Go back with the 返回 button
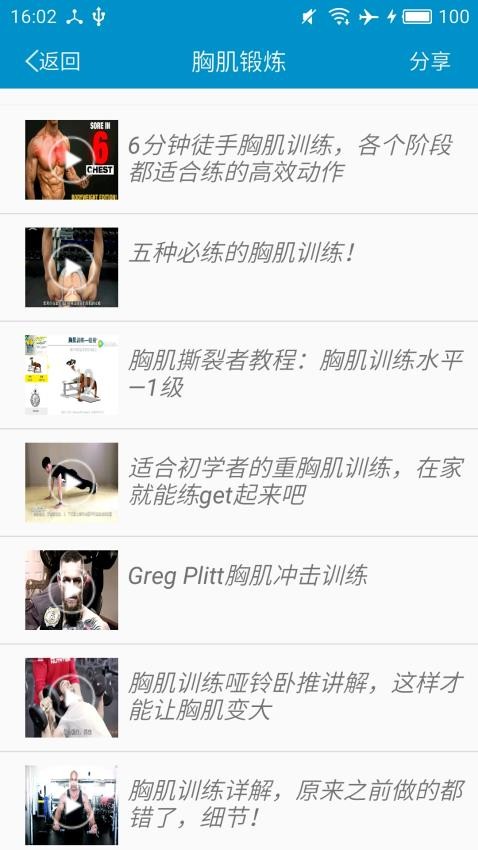This screenshot has height=850, width=478. point(53,61)
